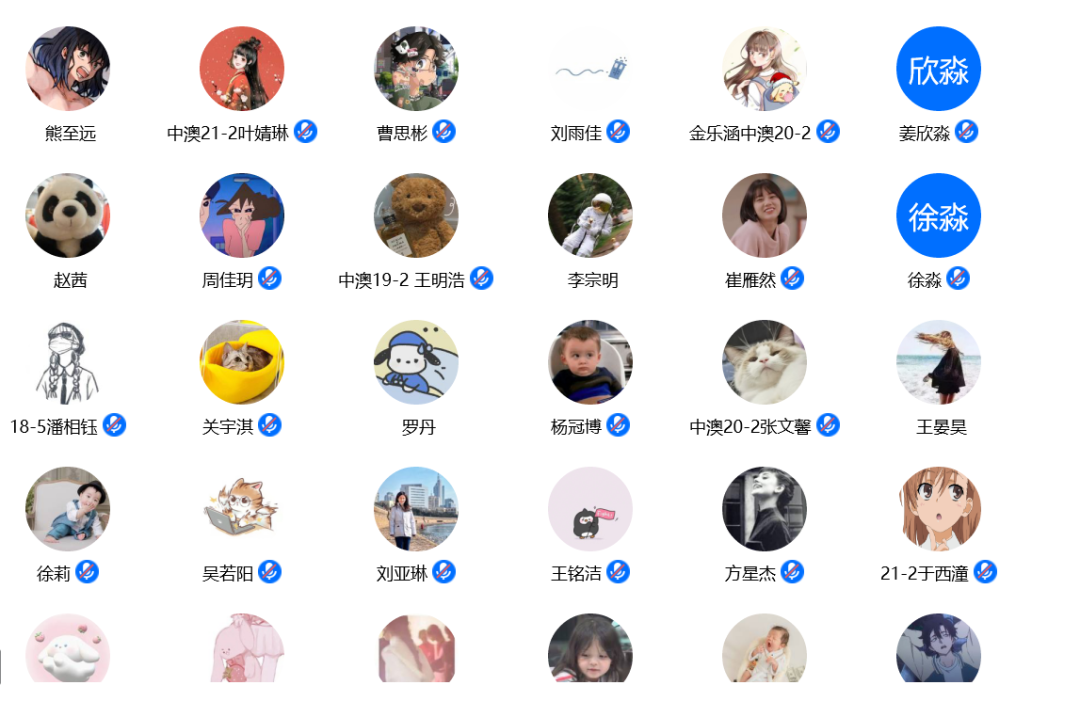Tap 李宗明's astronaut avatar
Viewport: 1080px width, 701px height.
[x=590, y=215]
